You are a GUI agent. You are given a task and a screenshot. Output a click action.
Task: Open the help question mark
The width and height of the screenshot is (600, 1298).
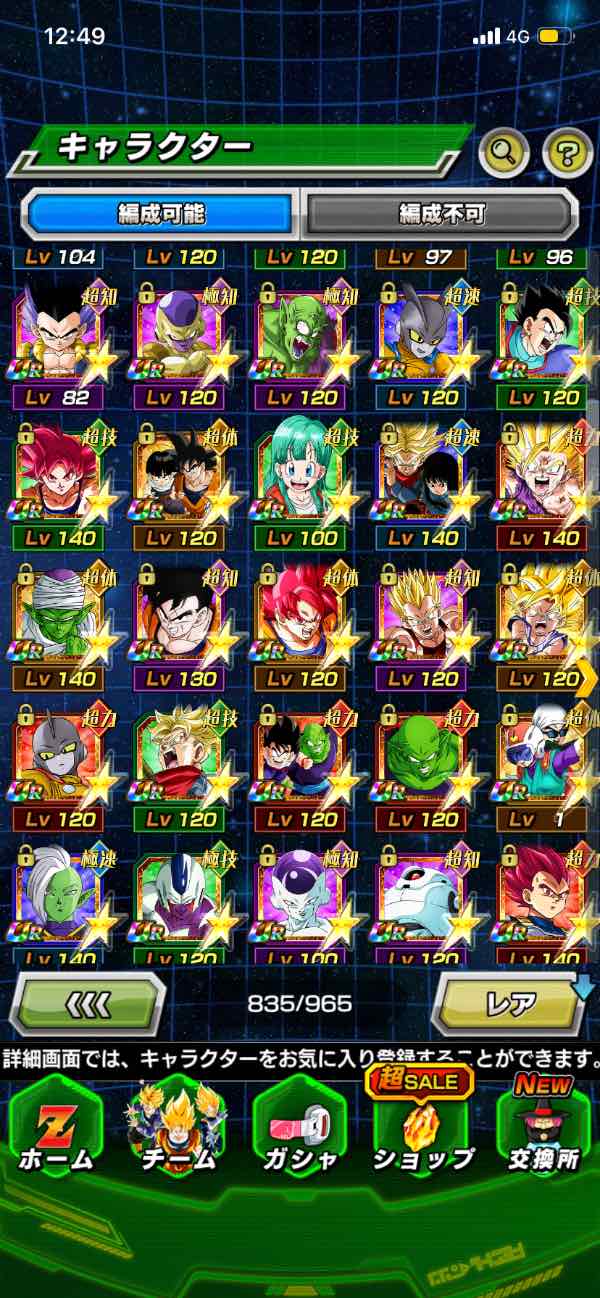(x=567, y=153)
